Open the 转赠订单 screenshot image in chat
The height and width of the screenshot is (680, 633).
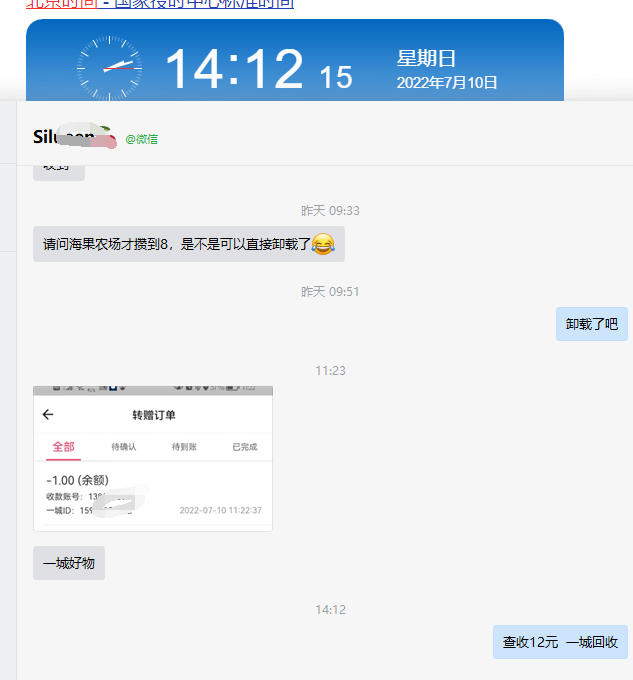click(x=153, y=458)
